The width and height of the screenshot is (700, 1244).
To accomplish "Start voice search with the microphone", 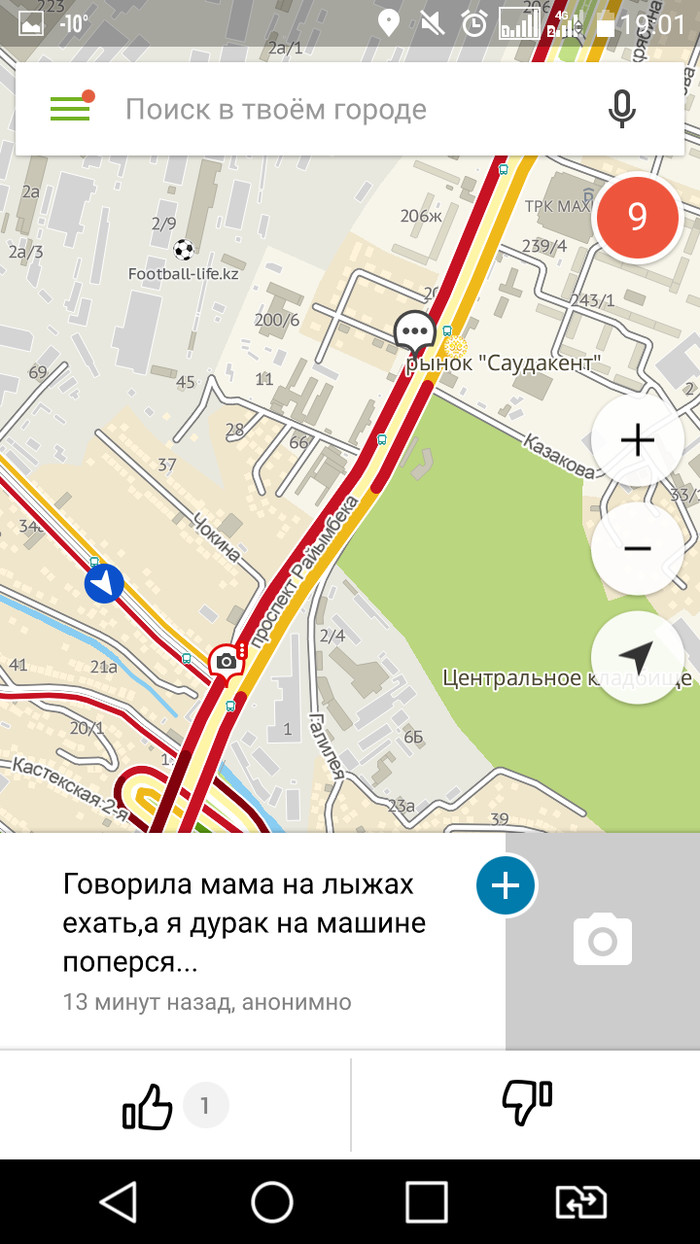I will click(x=622, y=108).
